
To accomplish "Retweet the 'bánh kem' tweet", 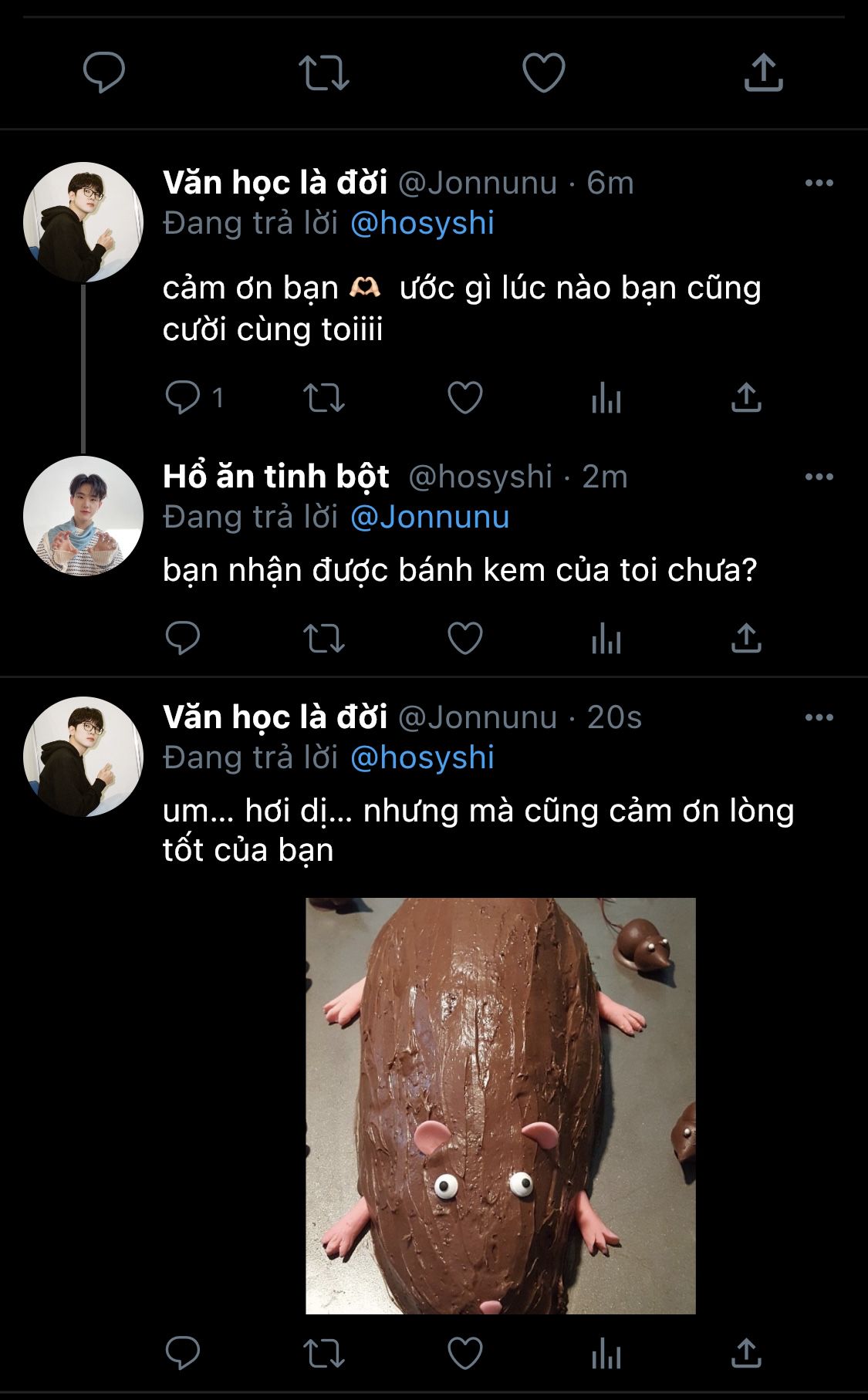I will coord(324,639).
